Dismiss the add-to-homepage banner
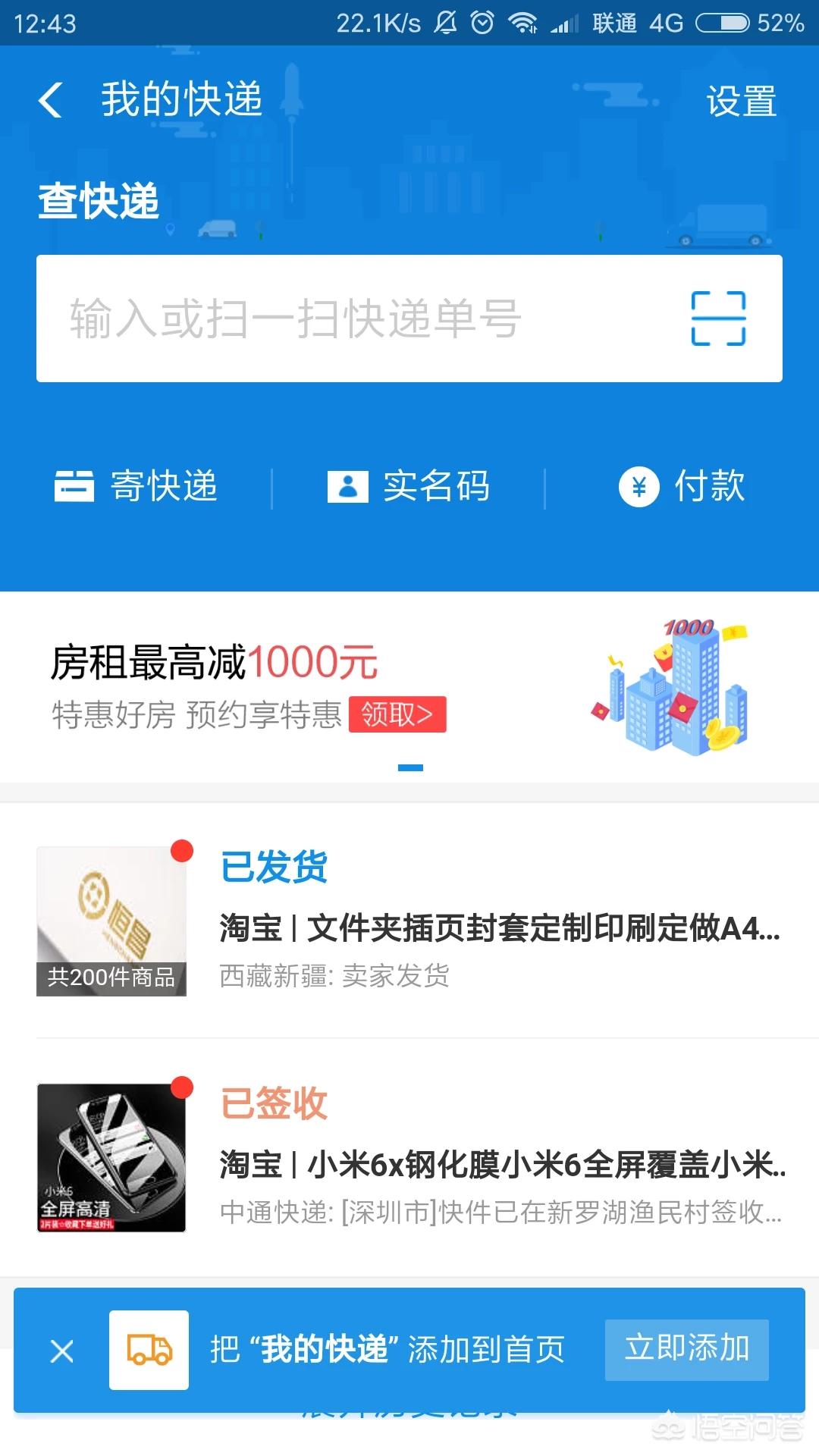 [x=62, y=1350]
